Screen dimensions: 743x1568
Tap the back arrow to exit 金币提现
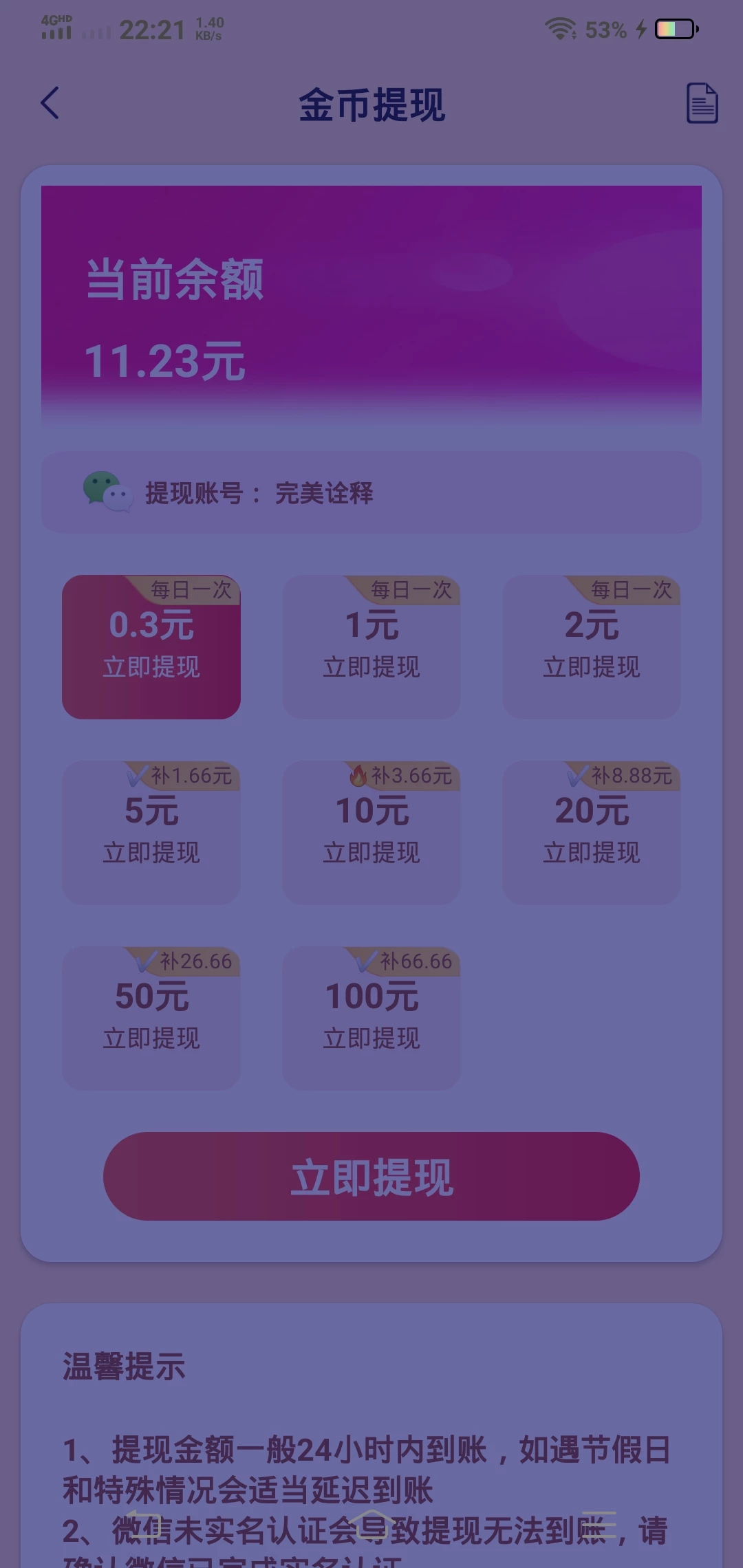[x=50, y=102]
